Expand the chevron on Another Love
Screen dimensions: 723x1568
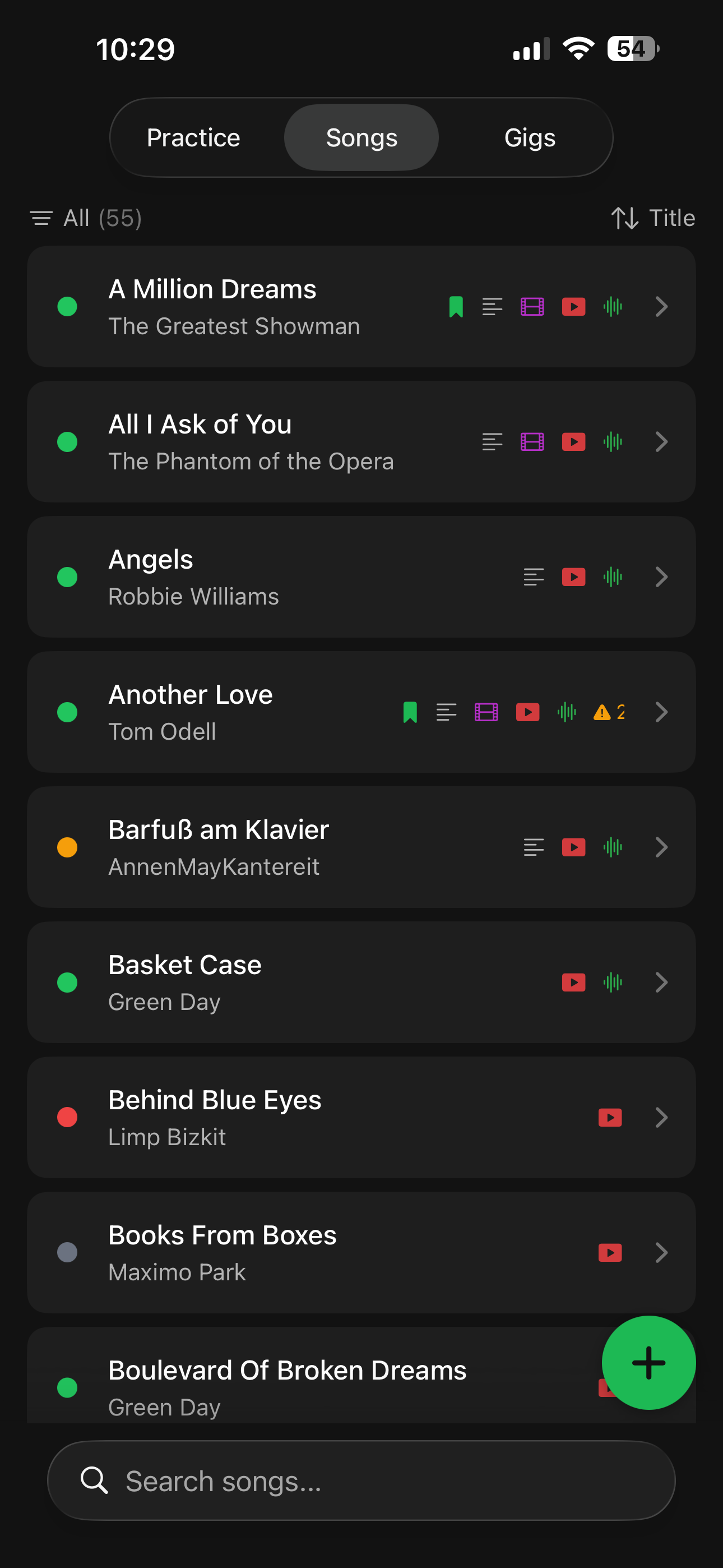[x=661, y=712]
